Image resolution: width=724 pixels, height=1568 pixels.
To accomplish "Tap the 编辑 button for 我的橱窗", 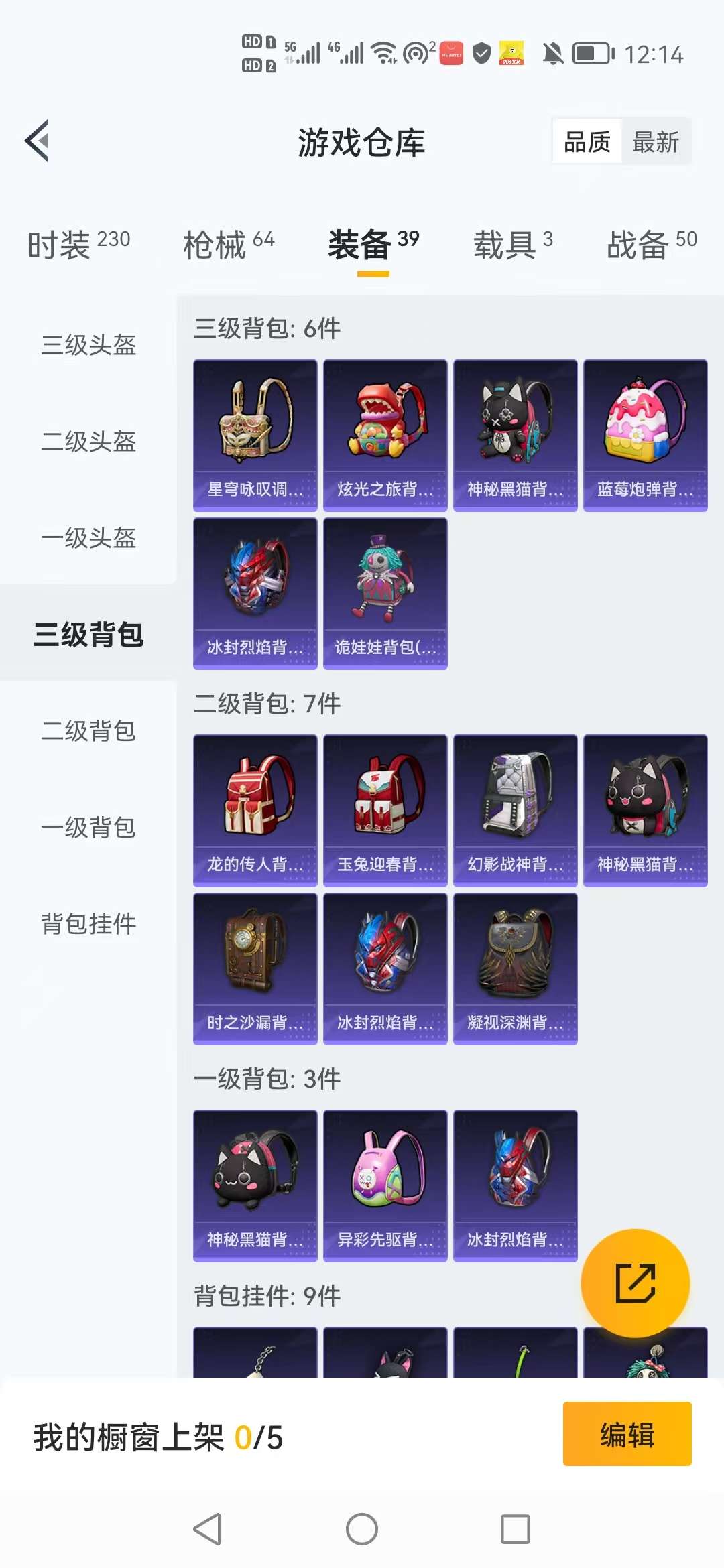I will [x=627, y=1434].
